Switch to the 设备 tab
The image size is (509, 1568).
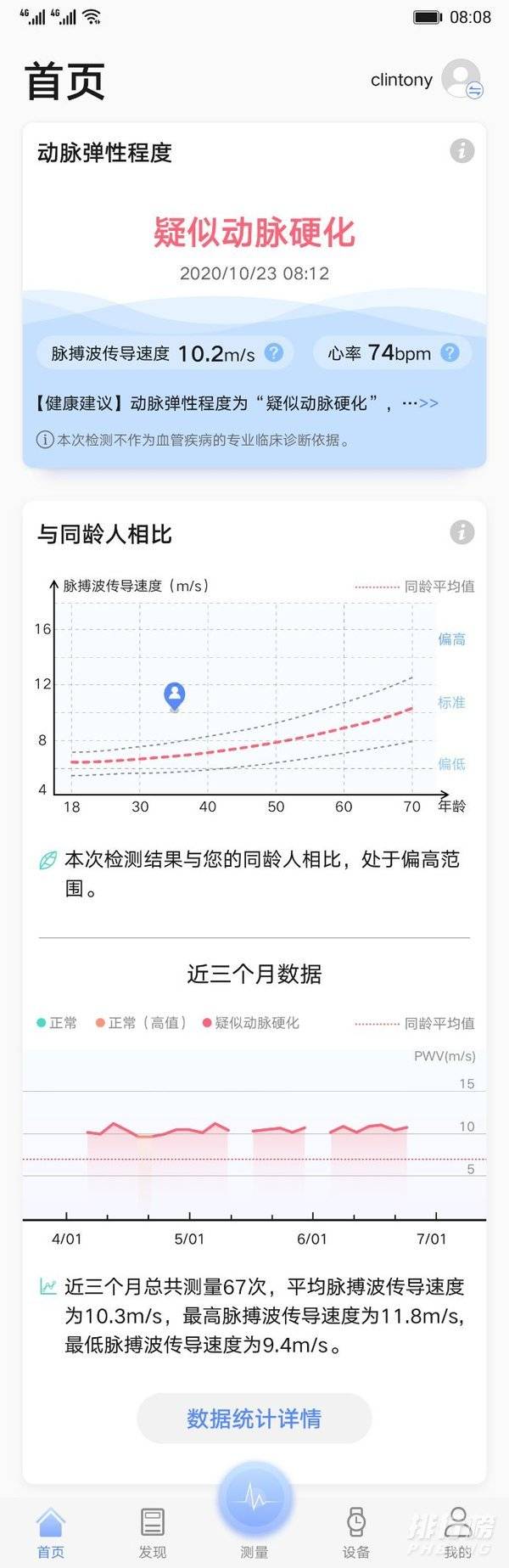pyautogui.click(x=356, y=1532)
